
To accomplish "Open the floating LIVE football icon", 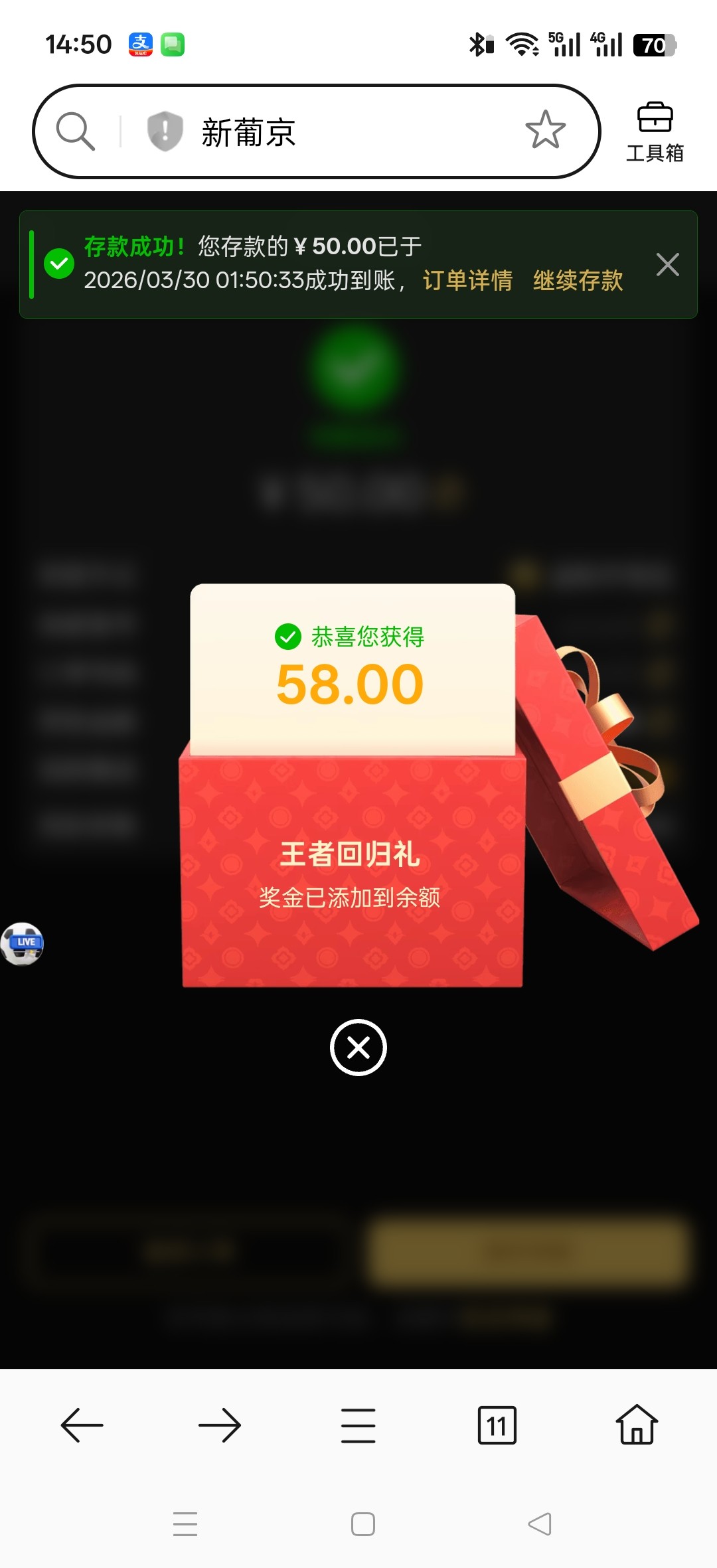I will click(x=23, y=943).
